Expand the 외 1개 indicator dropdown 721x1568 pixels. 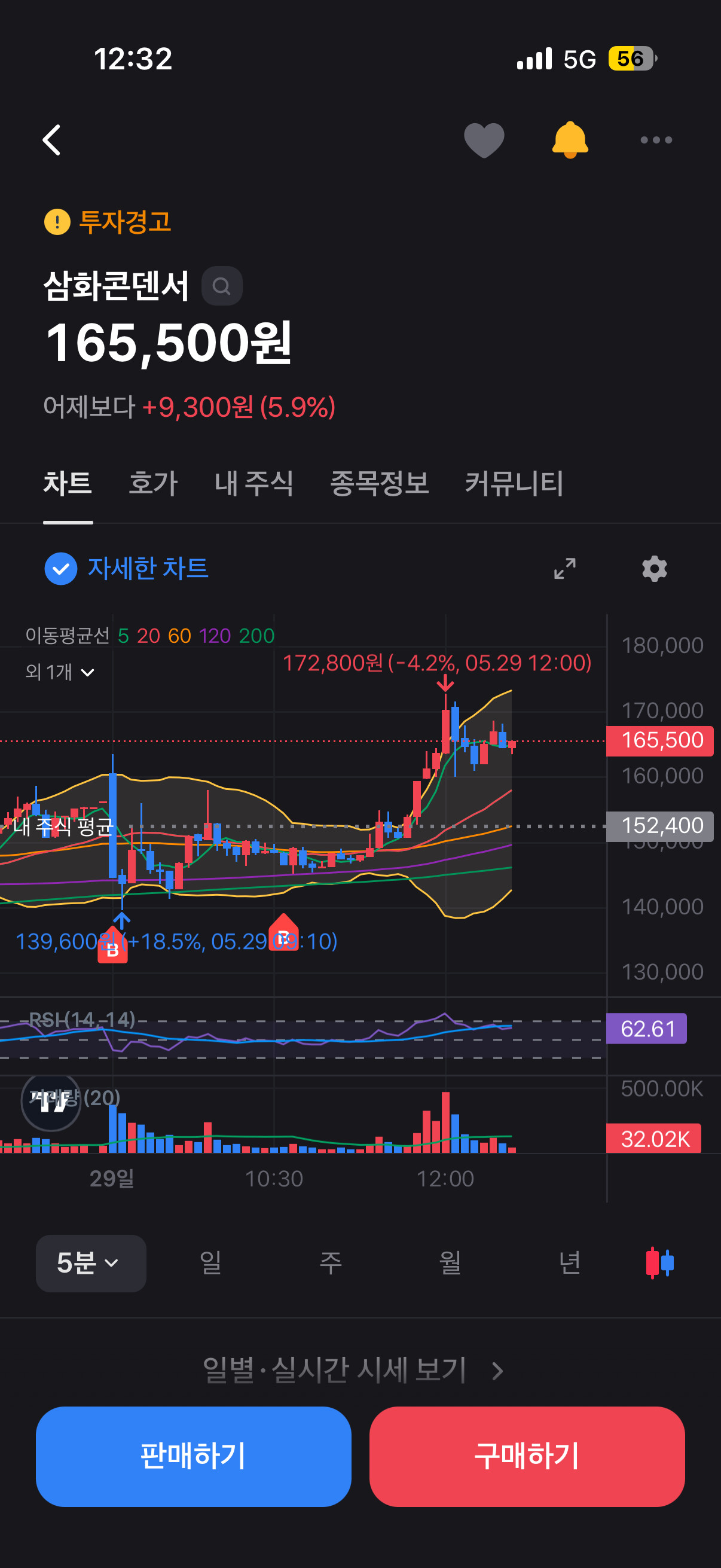tap(60, 672)
